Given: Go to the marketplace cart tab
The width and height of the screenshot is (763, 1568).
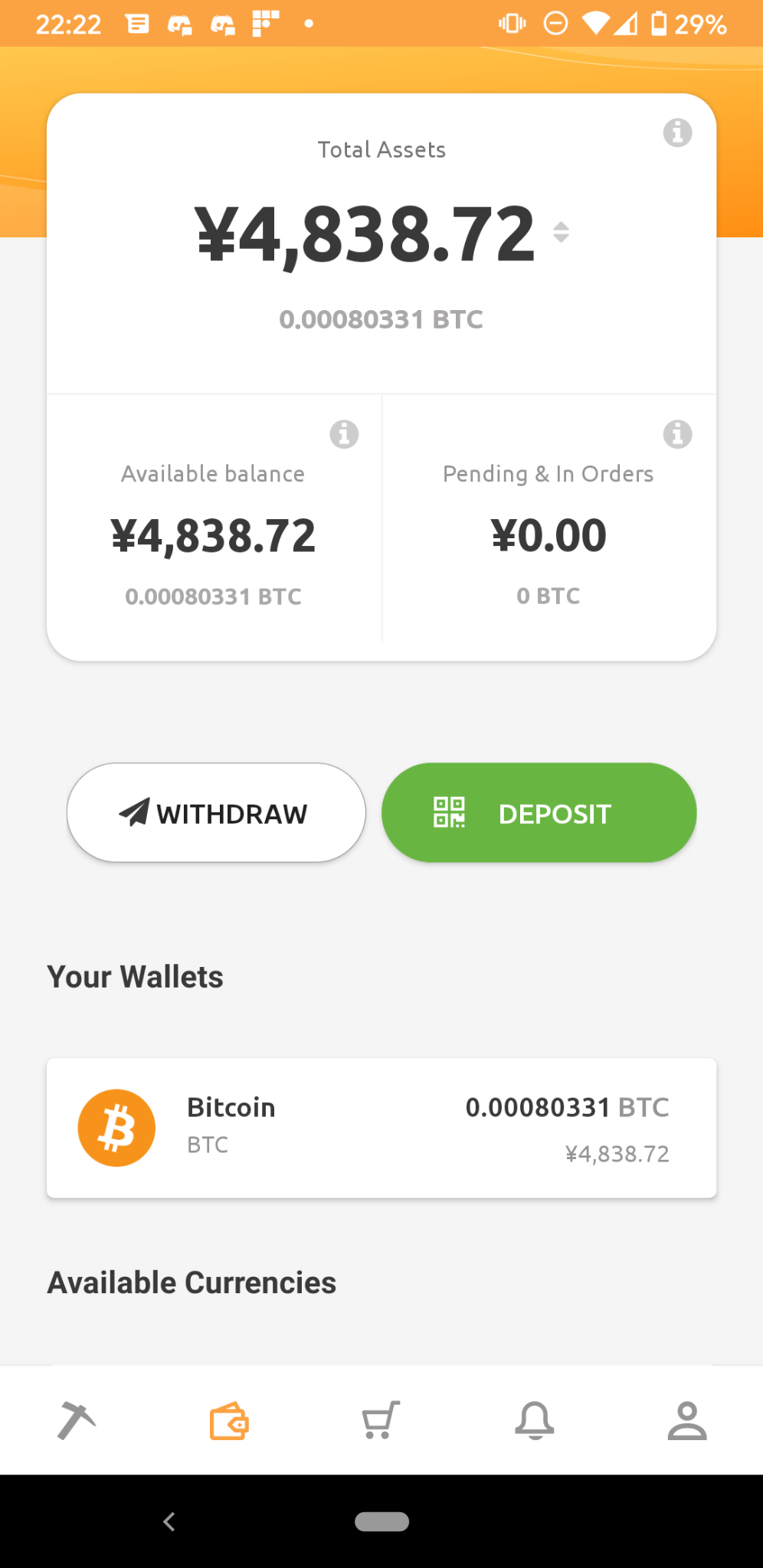Looking at the screenshot, I should click(381, 1420).
